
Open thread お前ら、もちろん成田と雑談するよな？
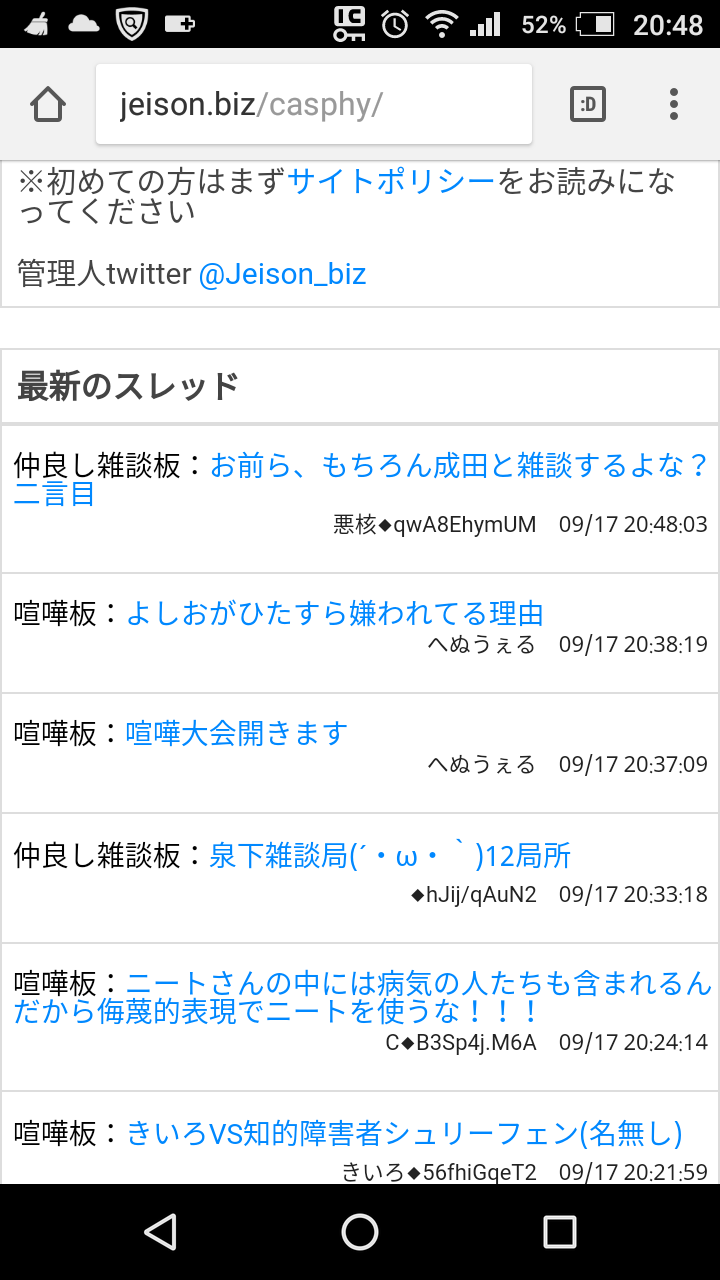coord(458,467)
